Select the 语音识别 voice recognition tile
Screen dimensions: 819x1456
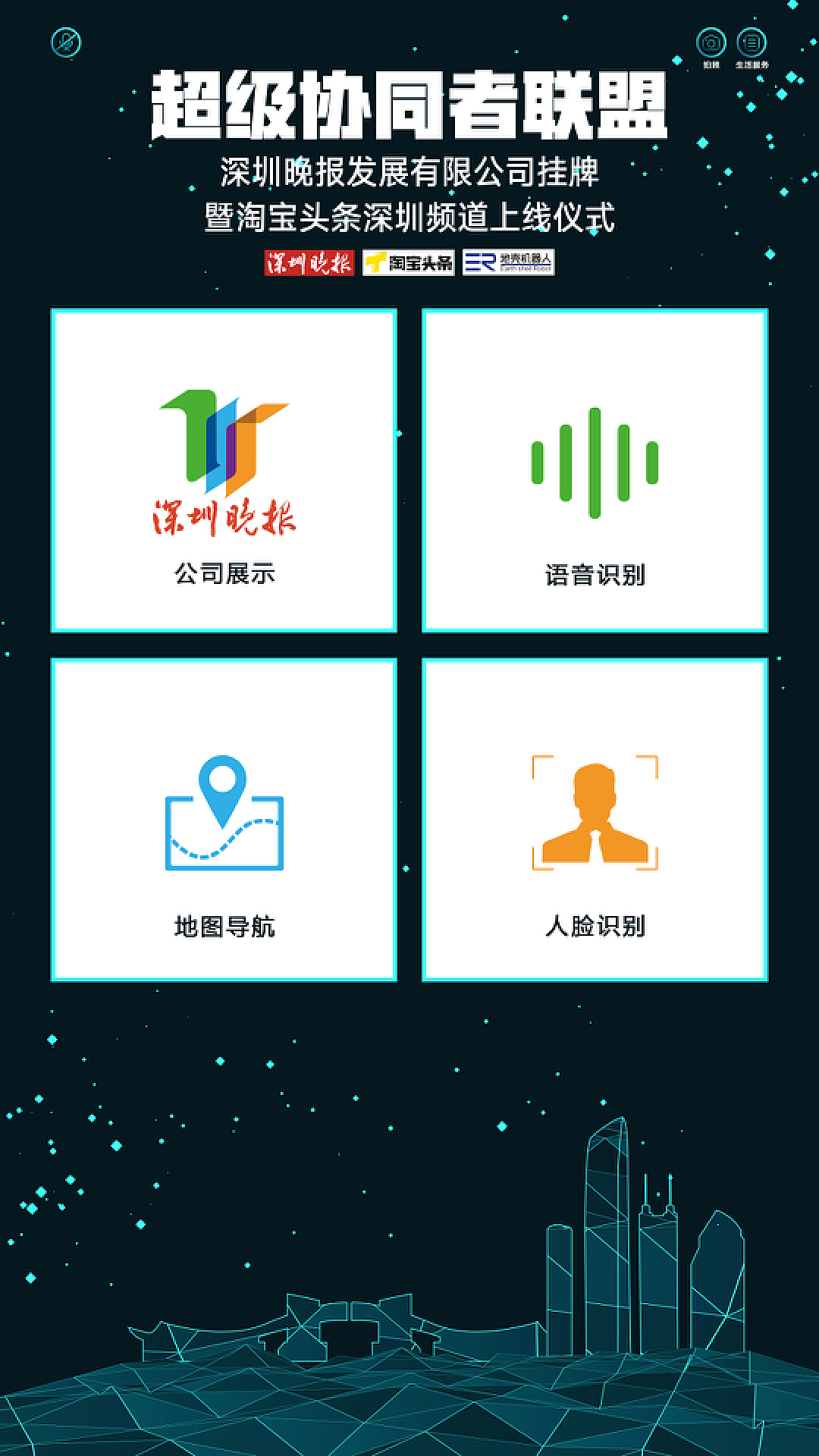click(x=595, y=470)
